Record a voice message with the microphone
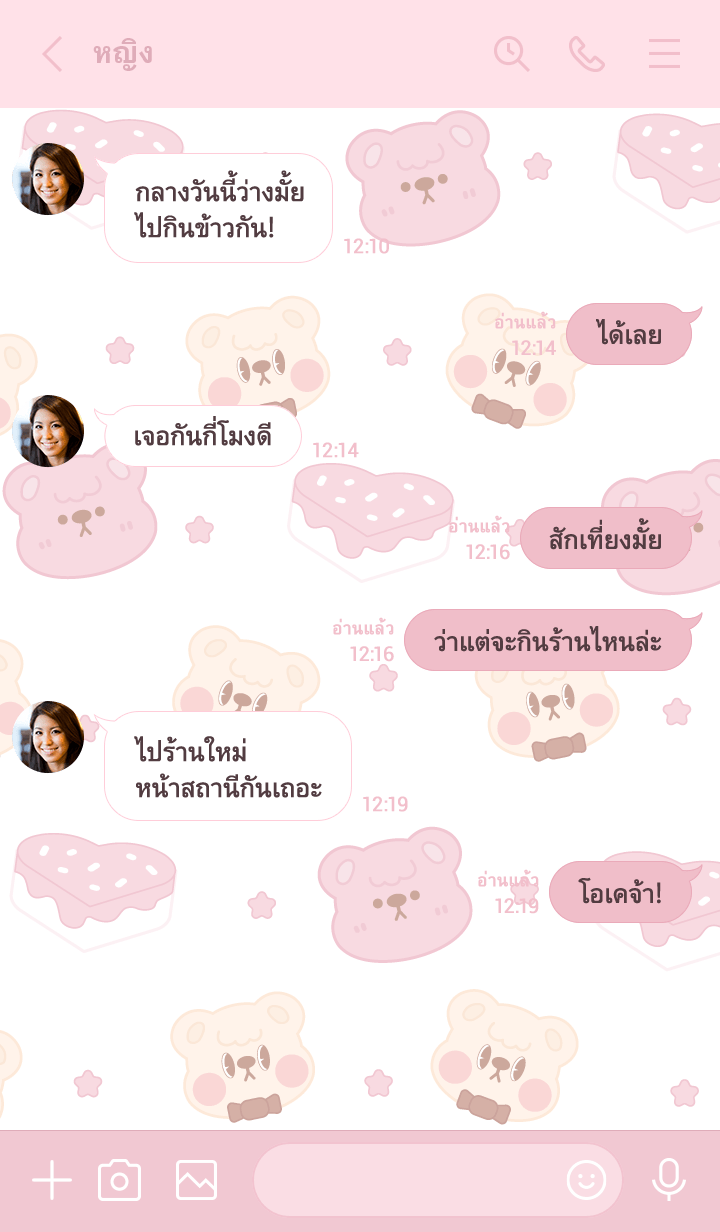 click(x=668, y=1181)
